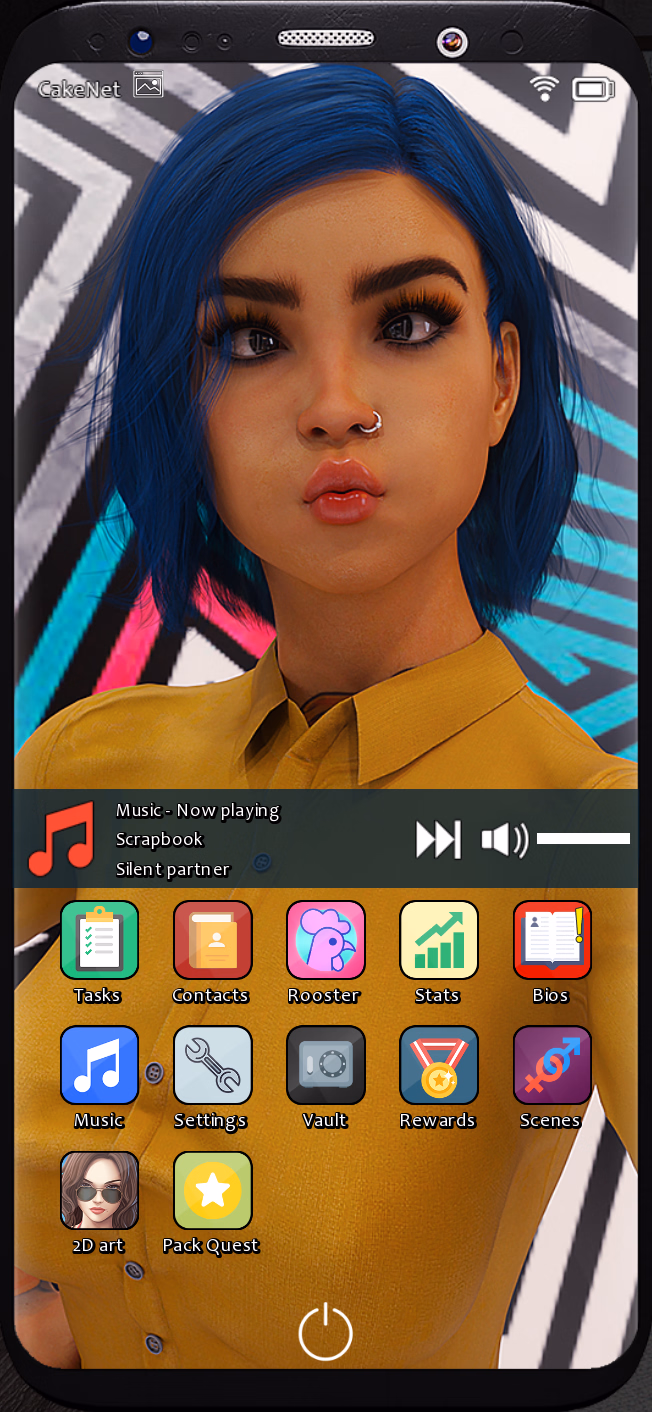Image resolution: width=652 pixels, height=1412 pixels.
Task: Open the Contacts app
Action: point(212,940)
